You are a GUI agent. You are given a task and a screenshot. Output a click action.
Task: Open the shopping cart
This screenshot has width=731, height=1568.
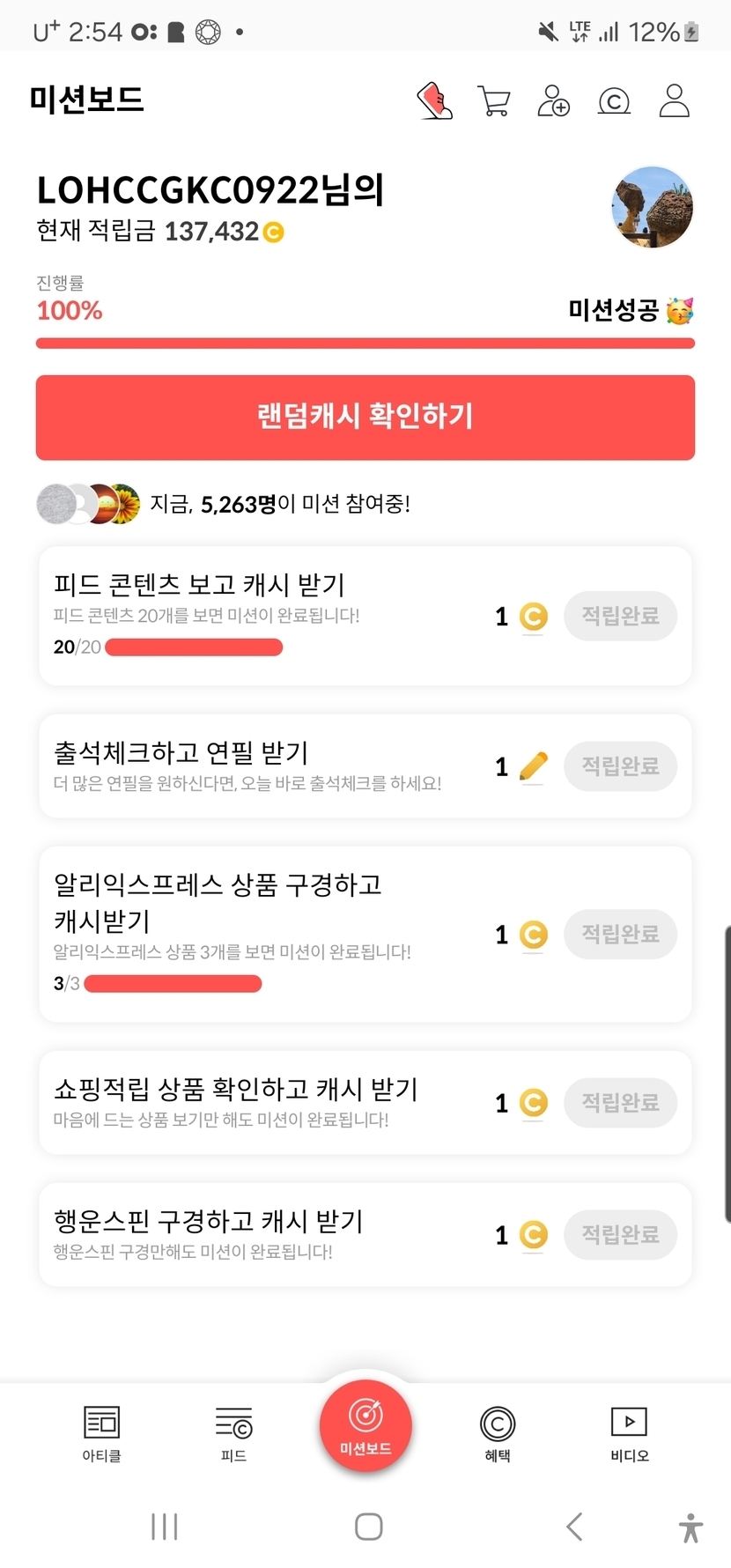(493, 101)
